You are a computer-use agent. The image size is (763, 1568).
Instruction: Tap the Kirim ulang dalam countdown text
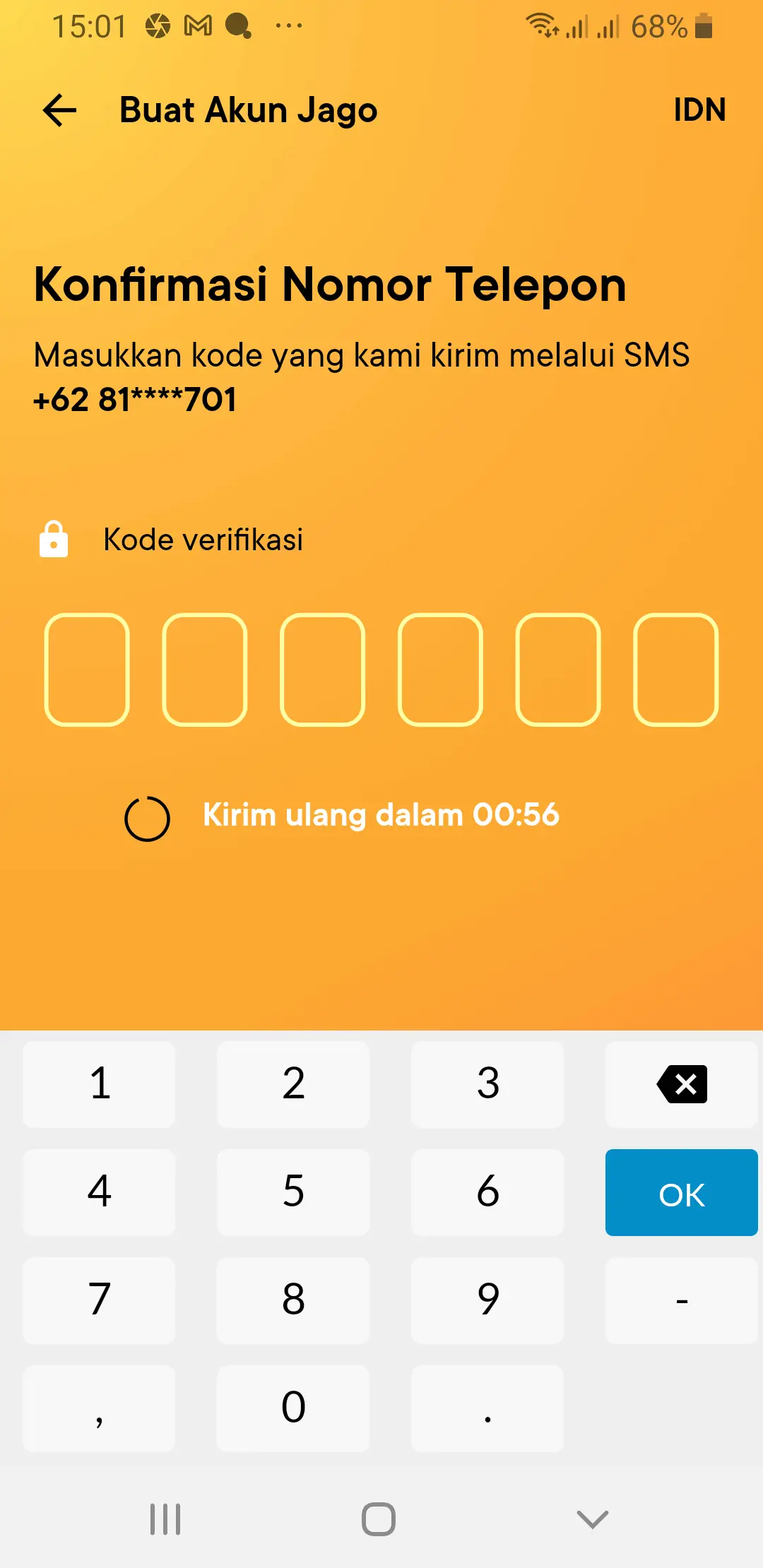click(x=380, y=814)
